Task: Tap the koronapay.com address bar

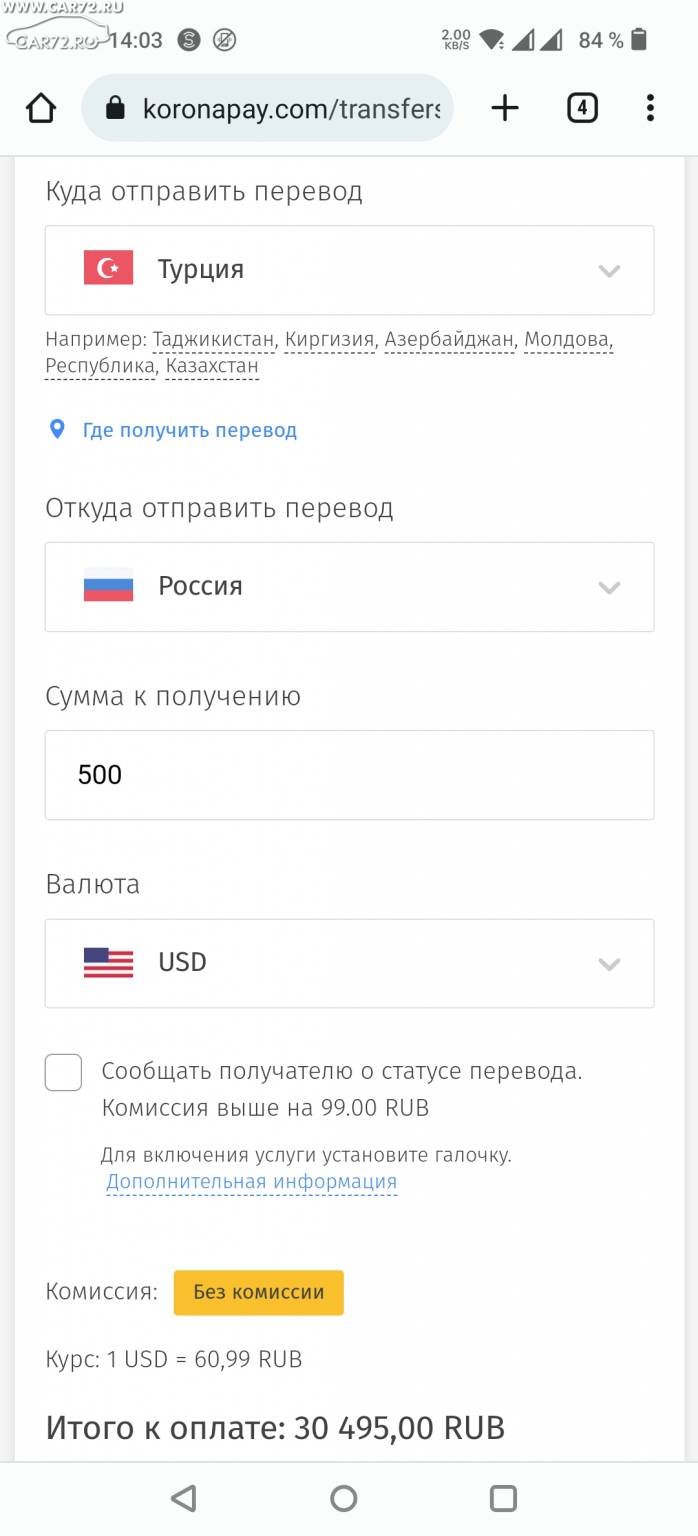Action: point(268,108)
